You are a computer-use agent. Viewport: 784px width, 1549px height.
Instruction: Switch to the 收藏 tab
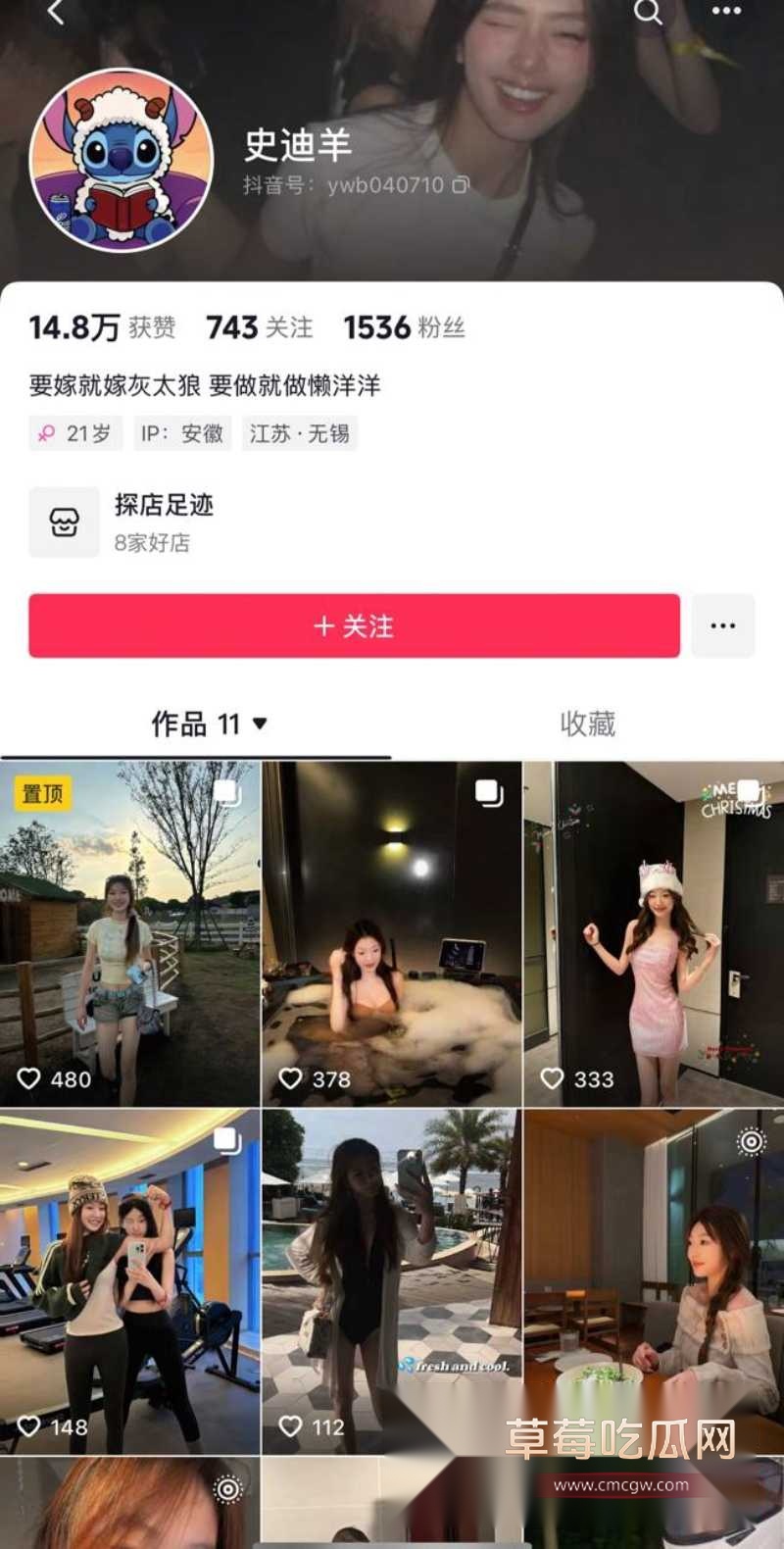(589, 724)
